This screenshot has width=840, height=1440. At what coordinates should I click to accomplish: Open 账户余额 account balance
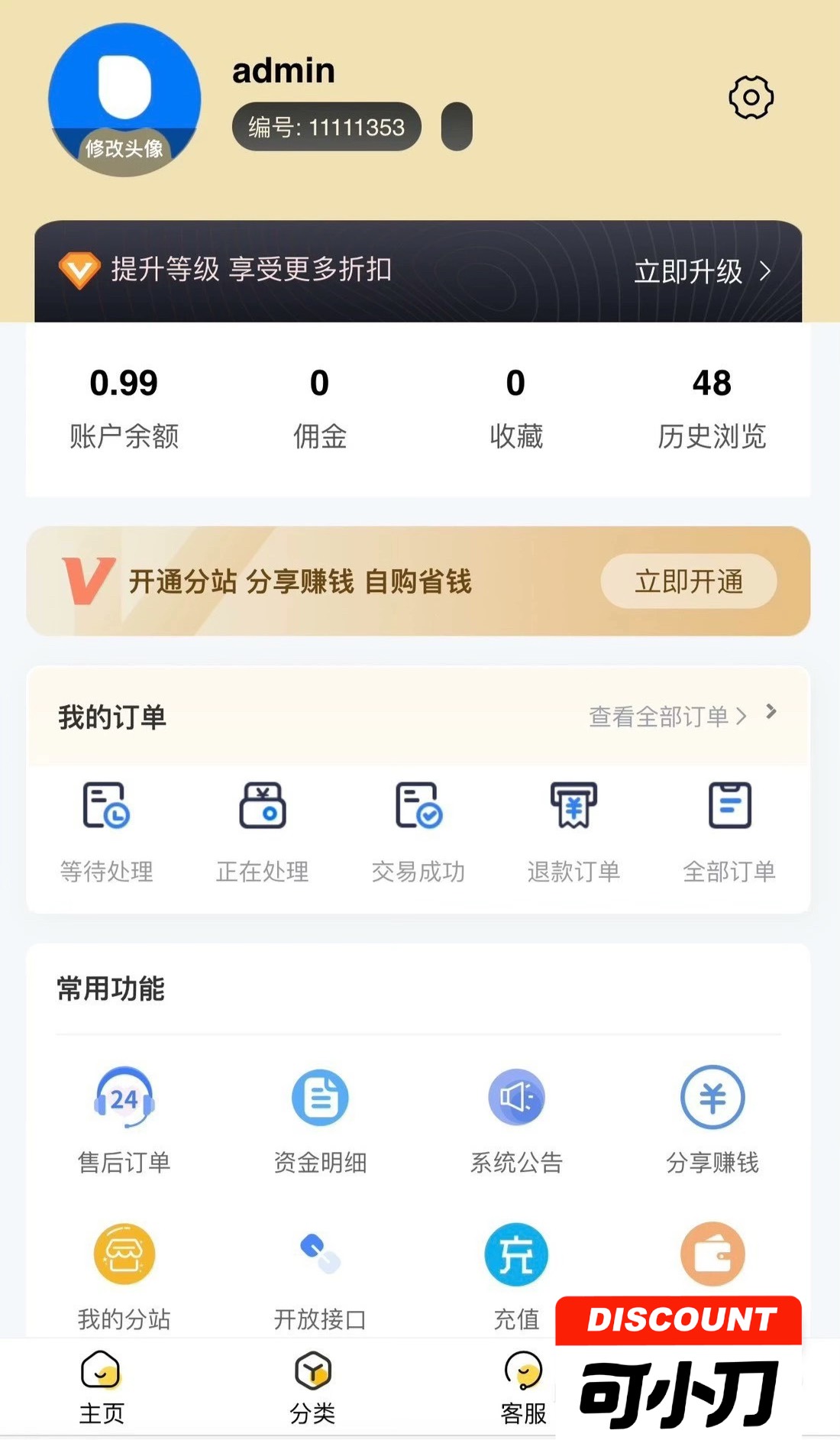[x=124, y=409]
